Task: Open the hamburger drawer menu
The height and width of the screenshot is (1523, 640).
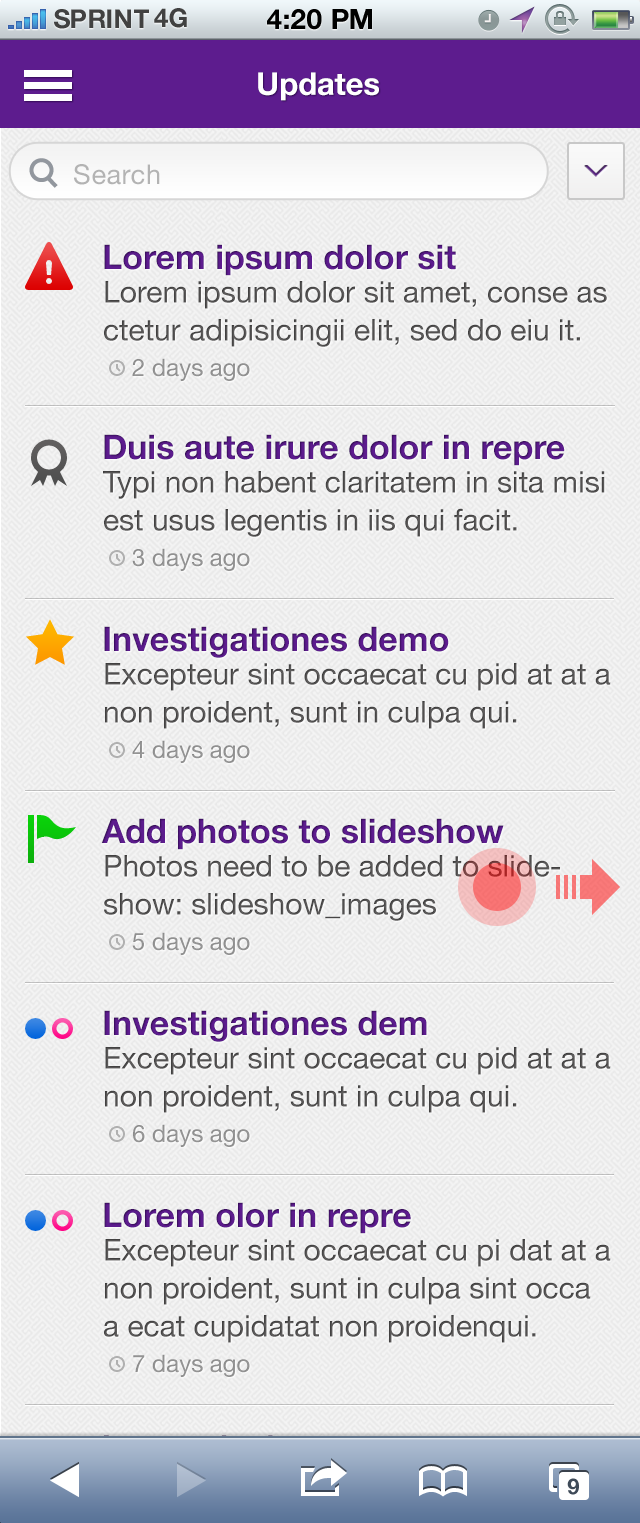Action: (x=48, y=85)
